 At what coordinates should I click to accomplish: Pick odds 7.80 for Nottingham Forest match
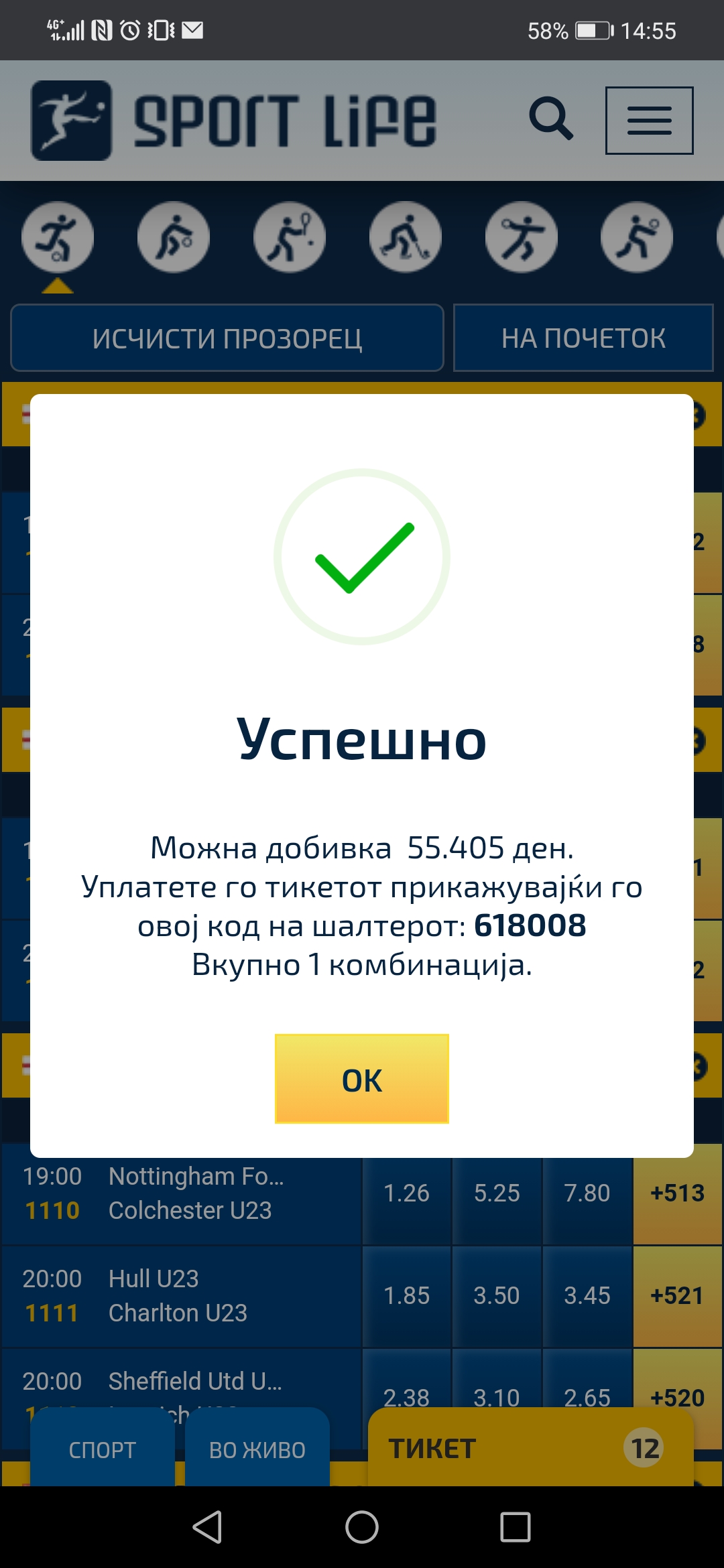(x=587, y=1193)
